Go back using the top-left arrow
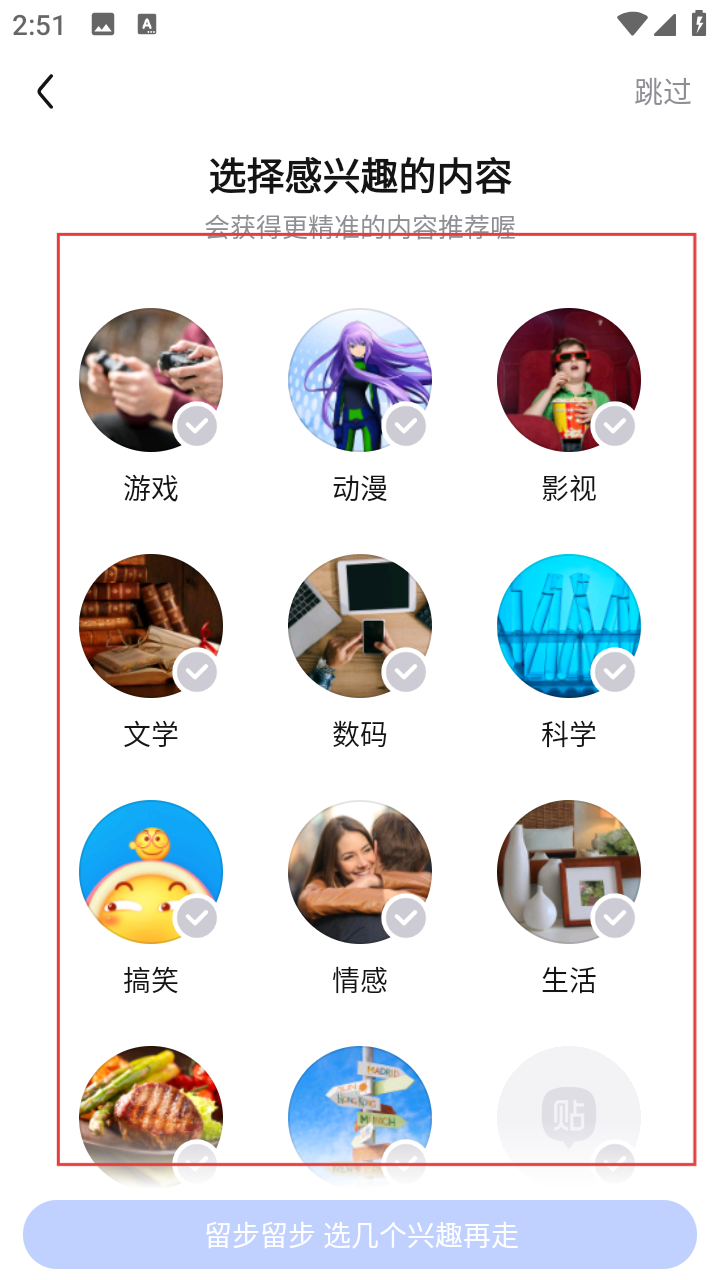720x1280 pixels. point(45,92)
